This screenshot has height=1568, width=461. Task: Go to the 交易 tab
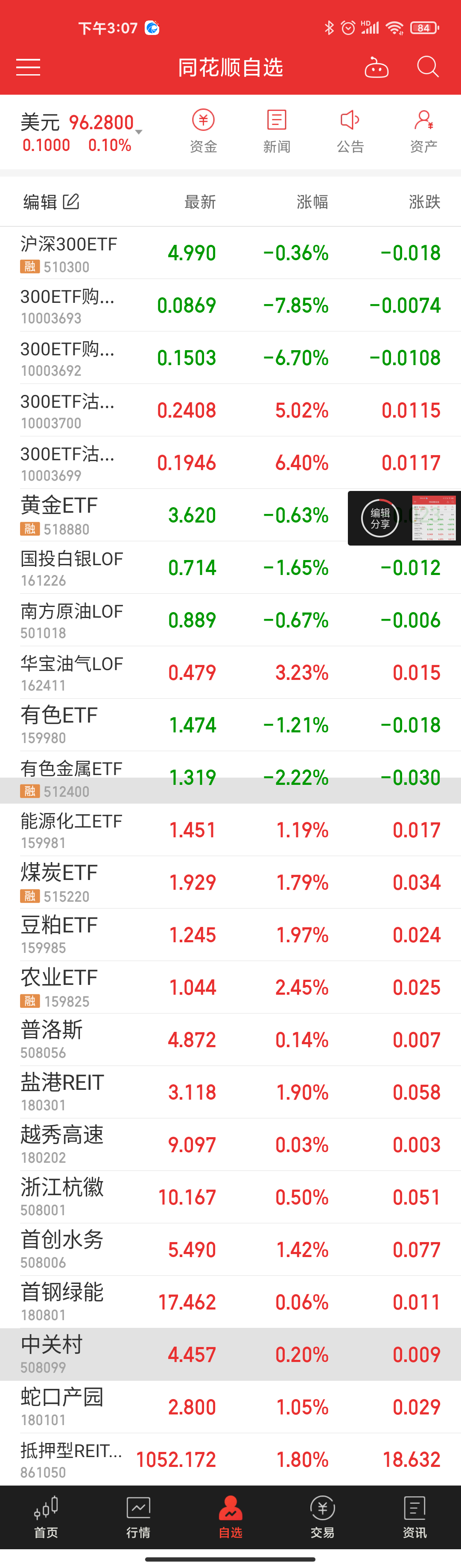(x=322, y=1516)
